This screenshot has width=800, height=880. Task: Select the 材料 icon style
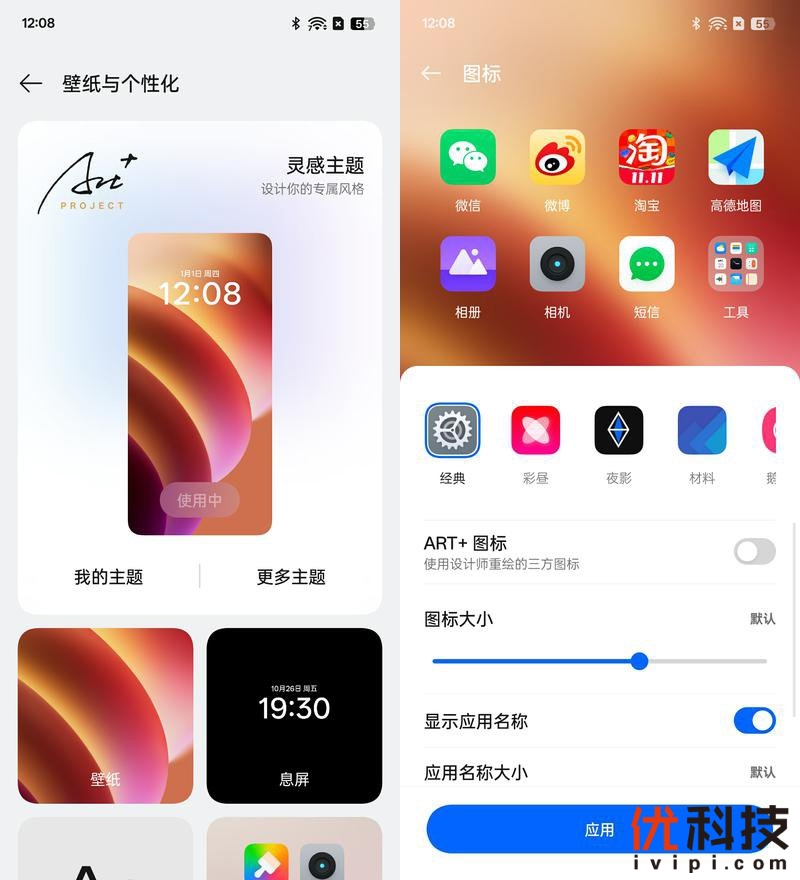702,431
